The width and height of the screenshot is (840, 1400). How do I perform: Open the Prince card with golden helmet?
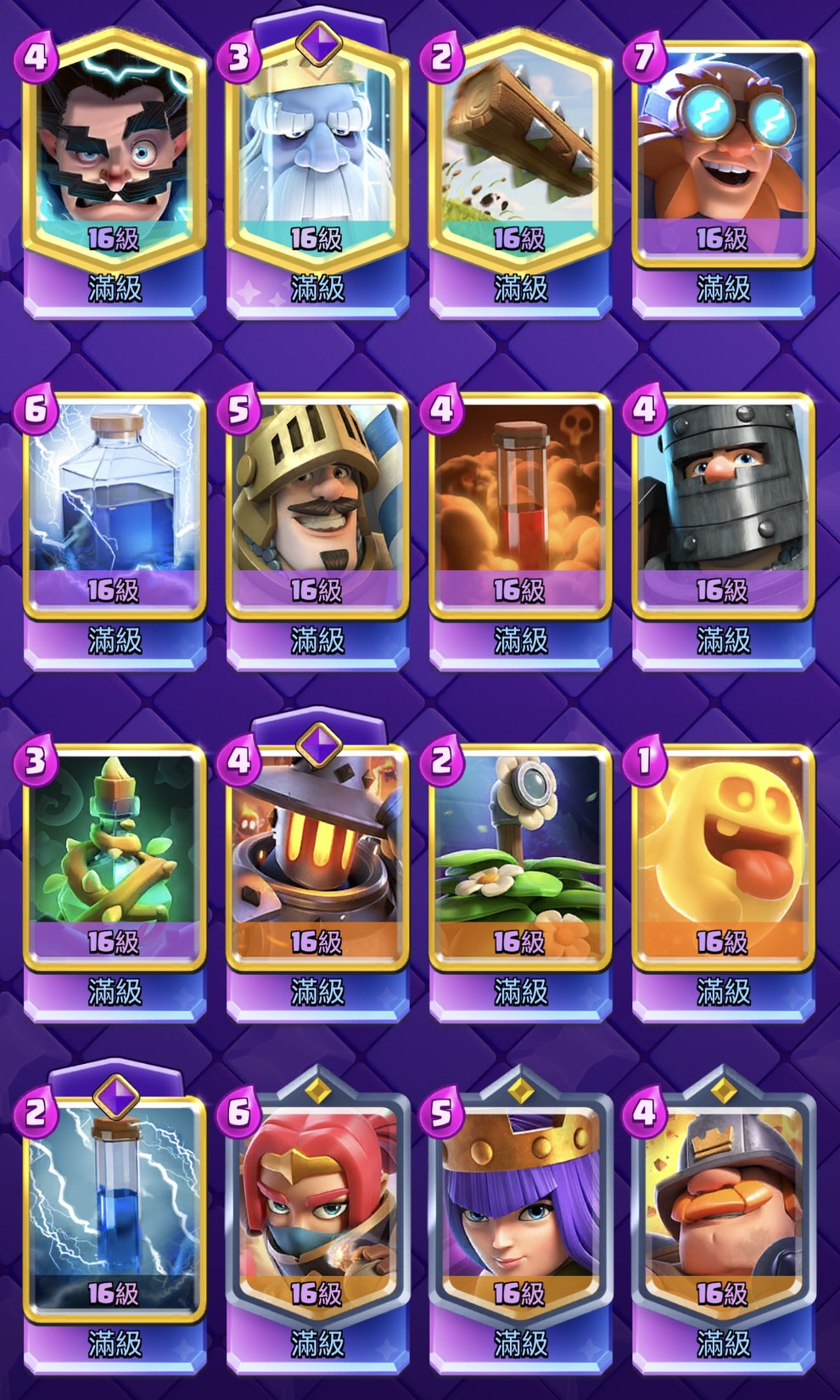coord(317,505)
